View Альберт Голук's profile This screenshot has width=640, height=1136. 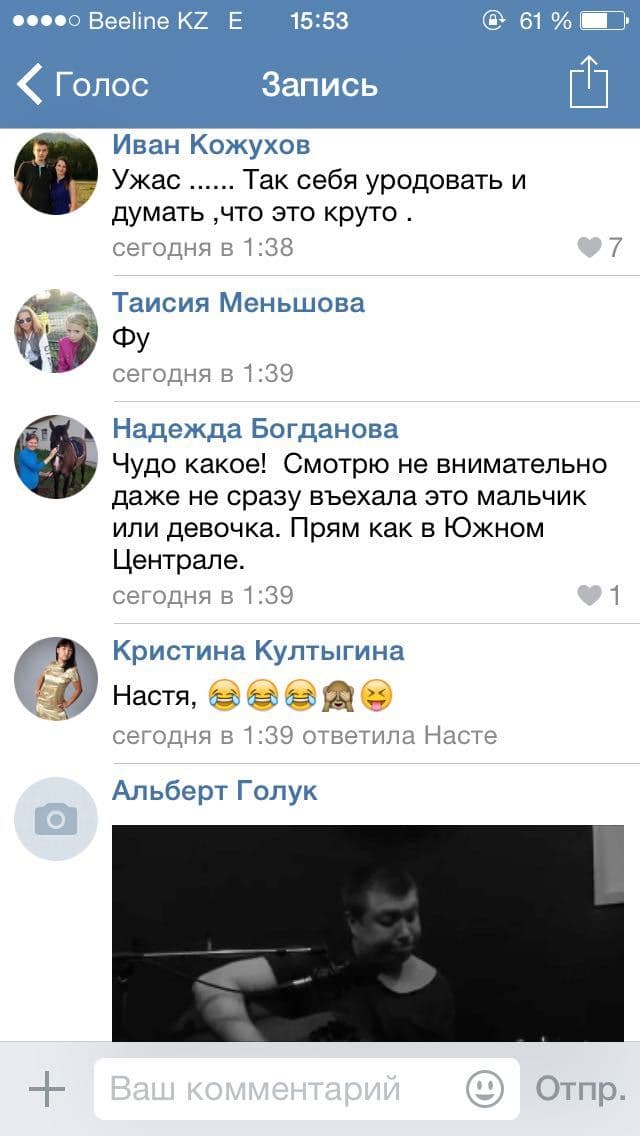coord(215,791)
